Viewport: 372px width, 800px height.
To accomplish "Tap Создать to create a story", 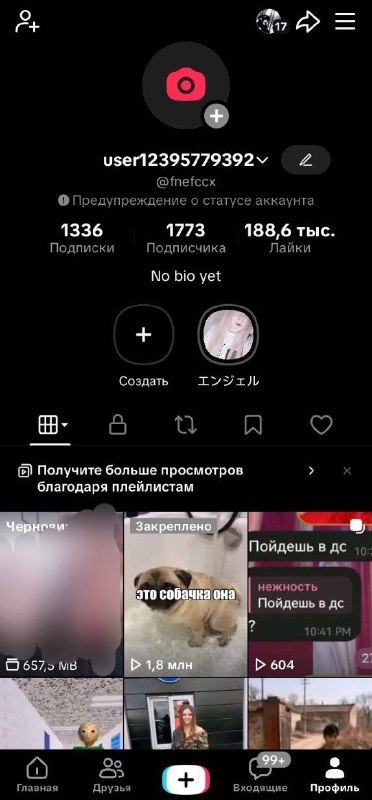I will click(x=143, y=346).
